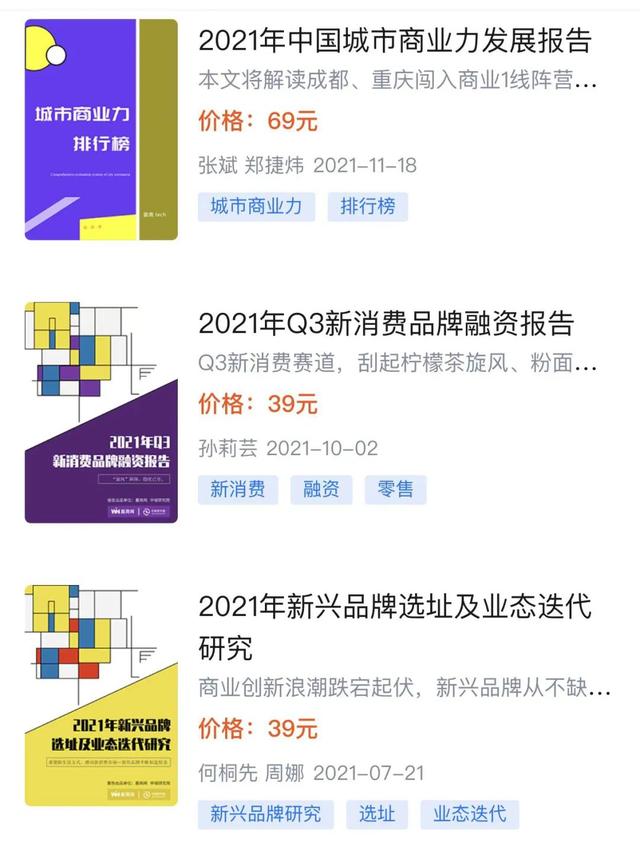Open 2021年Q3新消费品牌融资报告
The image size is (640, 866).
386,324
